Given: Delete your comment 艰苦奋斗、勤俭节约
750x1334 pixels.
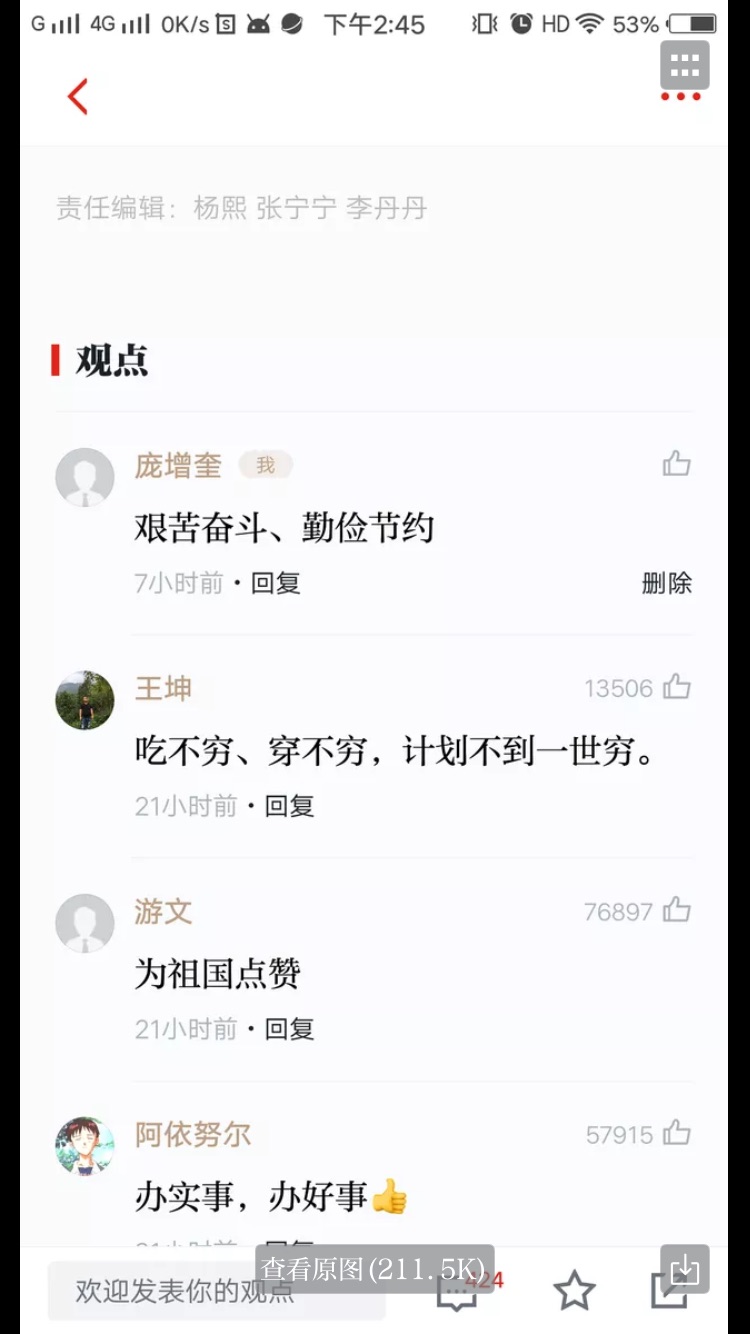Looking at the screenshot, I should (x=666, y=583).
